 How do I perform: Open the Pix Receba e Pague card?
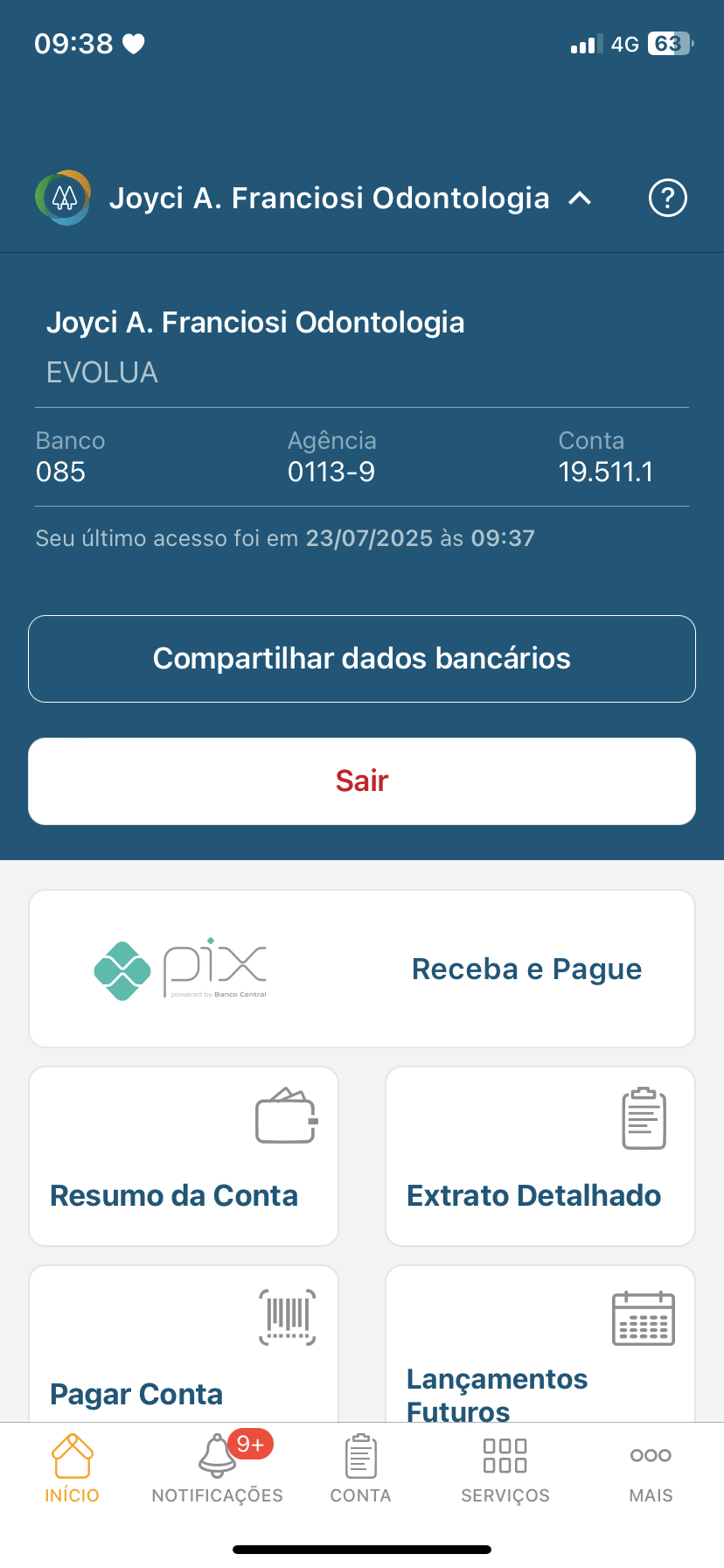(362, 969)
